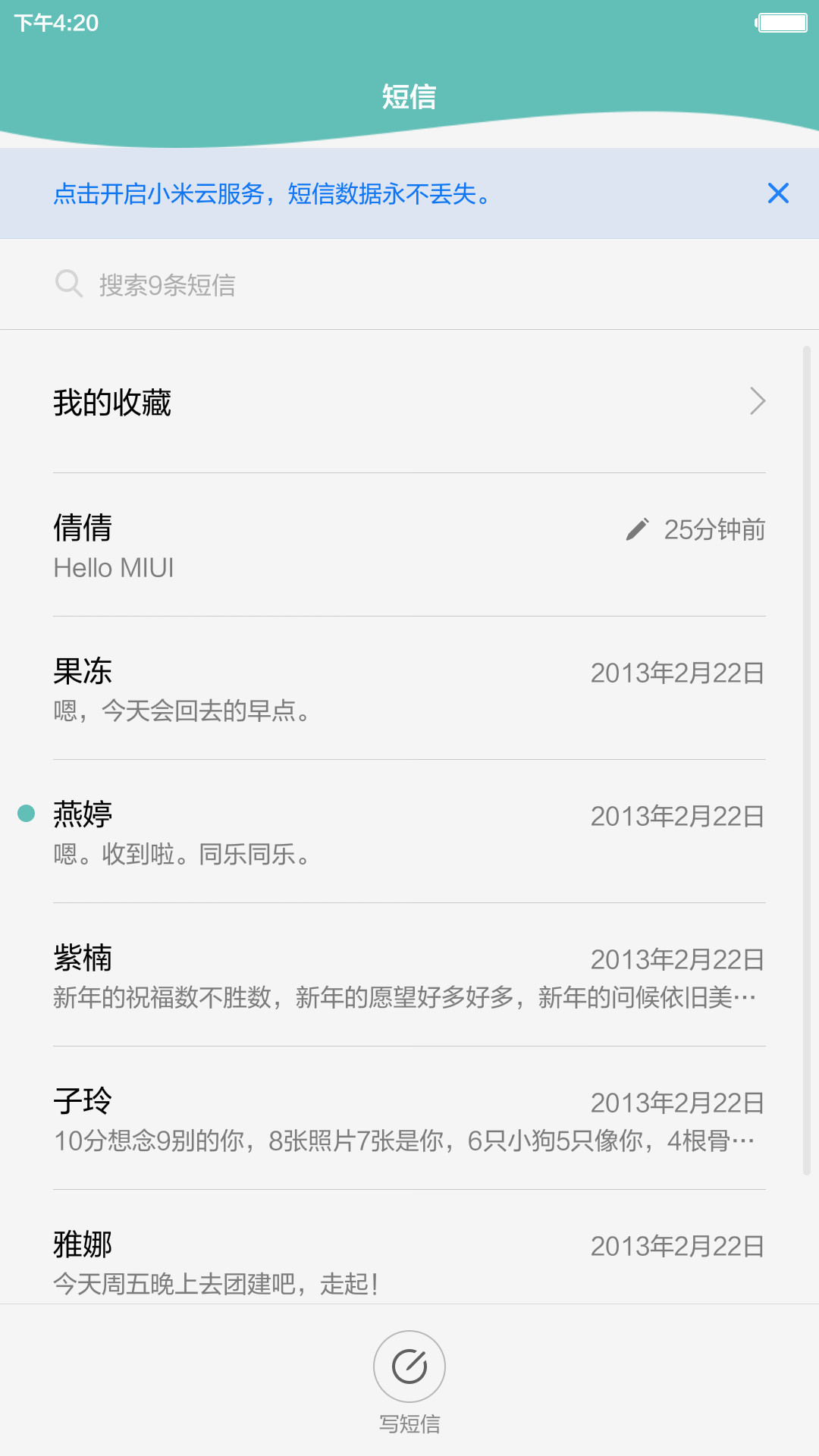This screenshot has width=819, height=1456.
Task: Open the conversation with 倩倩
Action: pos(409,545)
